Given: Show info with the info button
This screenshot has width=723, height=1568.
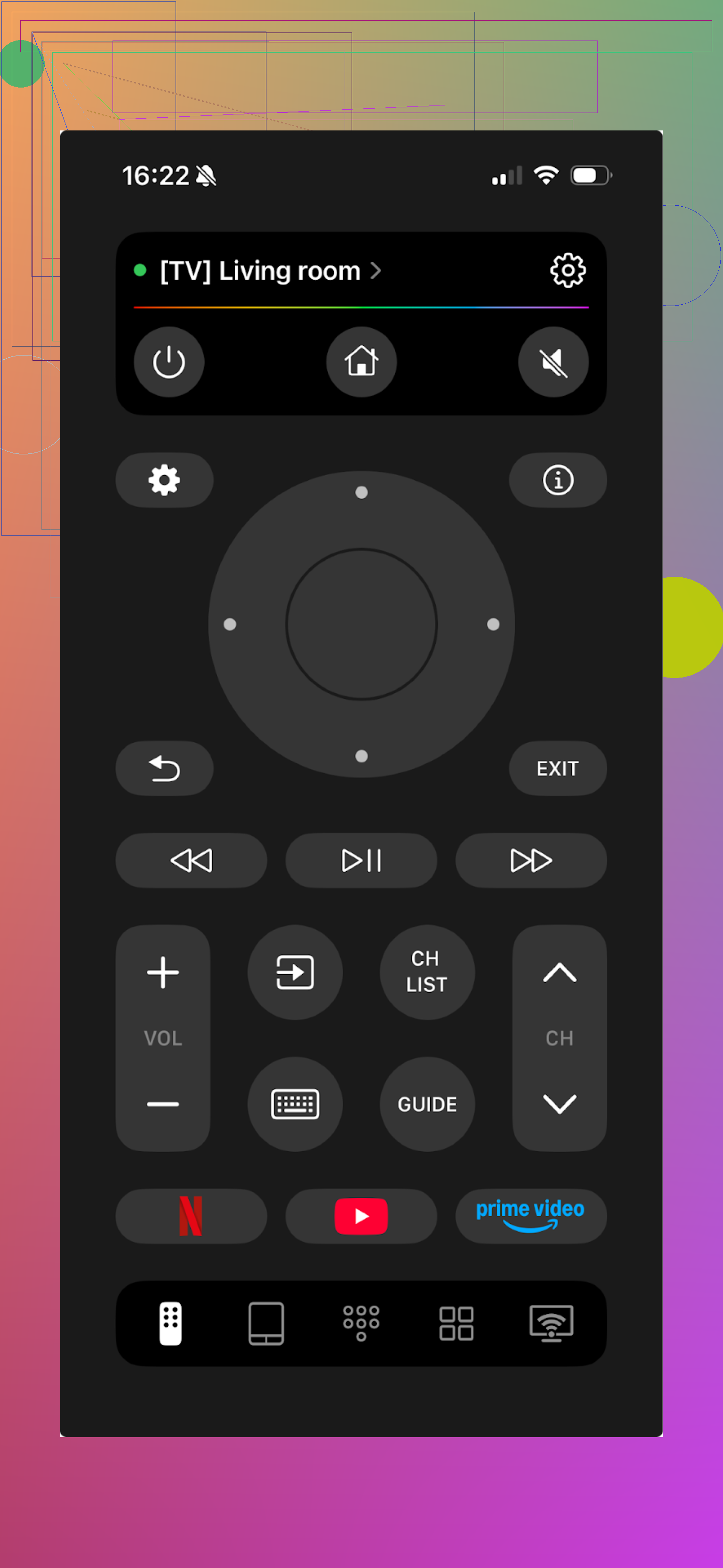Looking at the screenshot, I should (557, 480).
